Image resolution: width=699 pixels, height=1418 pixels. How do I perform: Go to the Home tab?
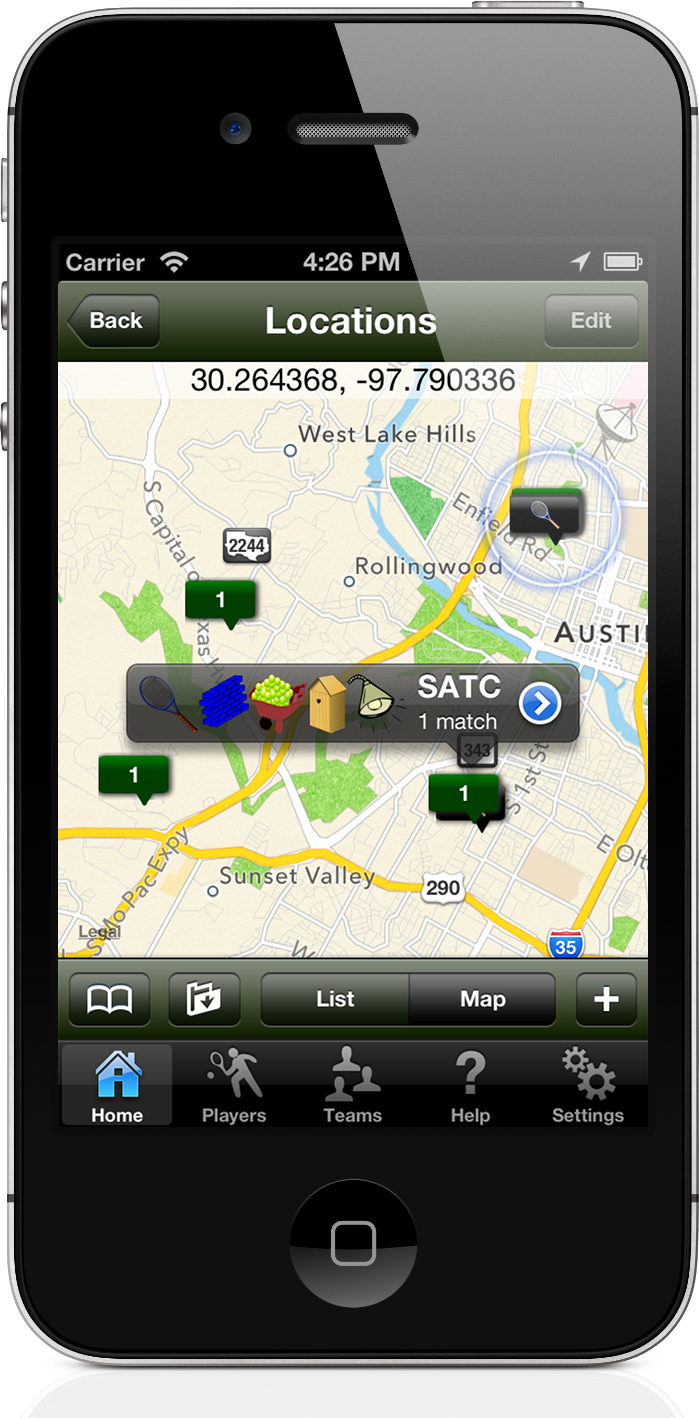(x=117, y=1085)
